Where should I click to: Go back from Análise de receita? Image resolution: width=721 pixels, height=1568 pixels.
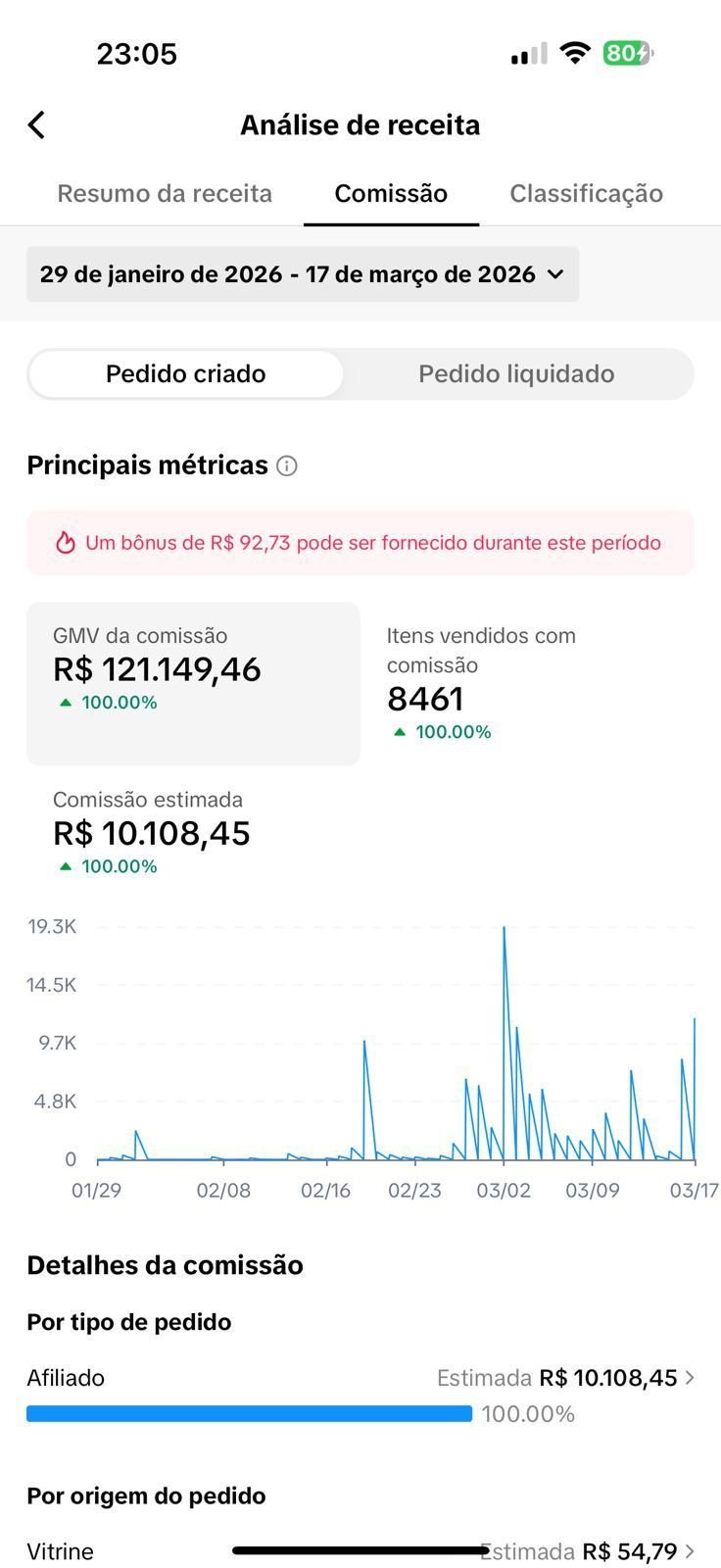[37, 125]
